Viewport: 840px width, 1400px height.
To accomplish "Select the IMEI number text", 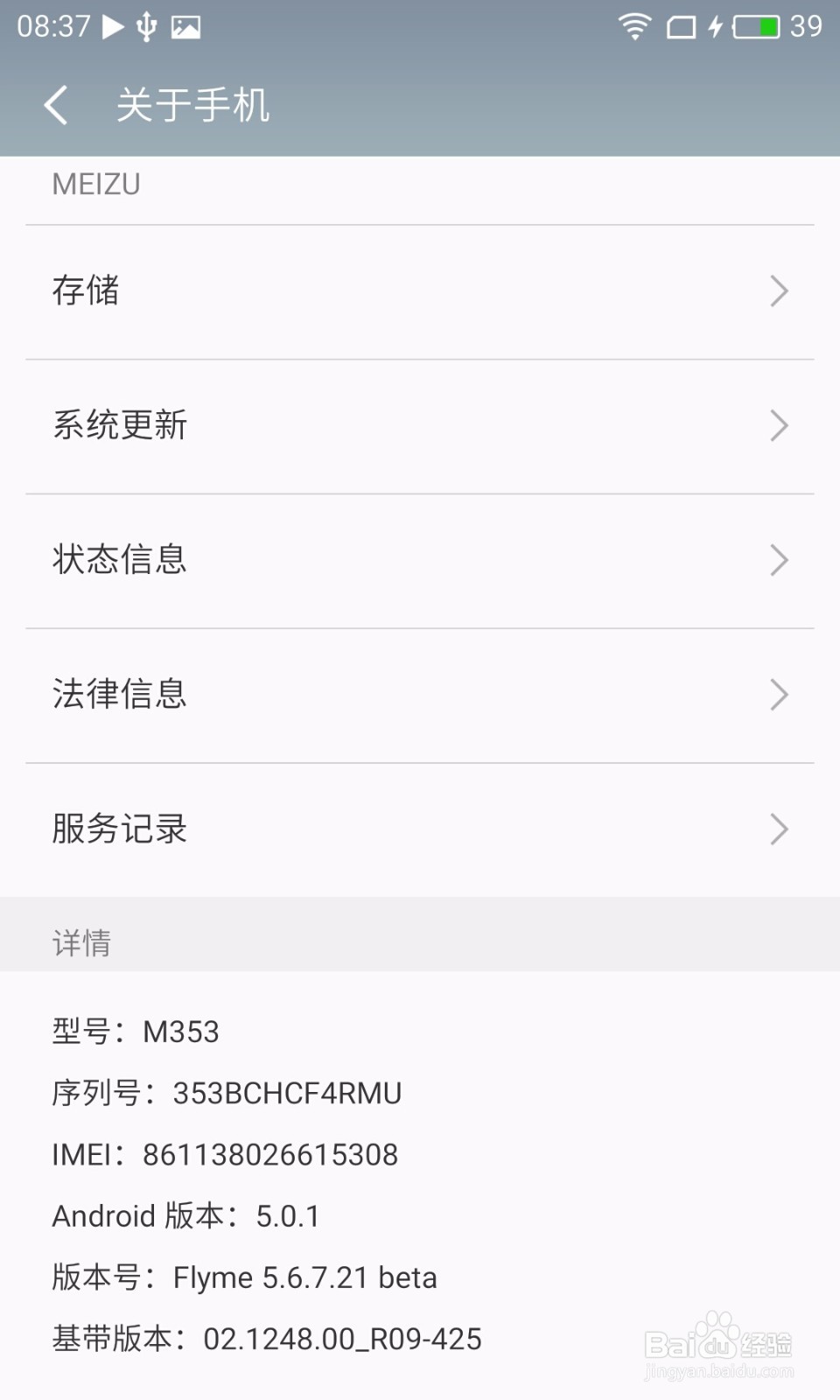I will click(225, 1154).
